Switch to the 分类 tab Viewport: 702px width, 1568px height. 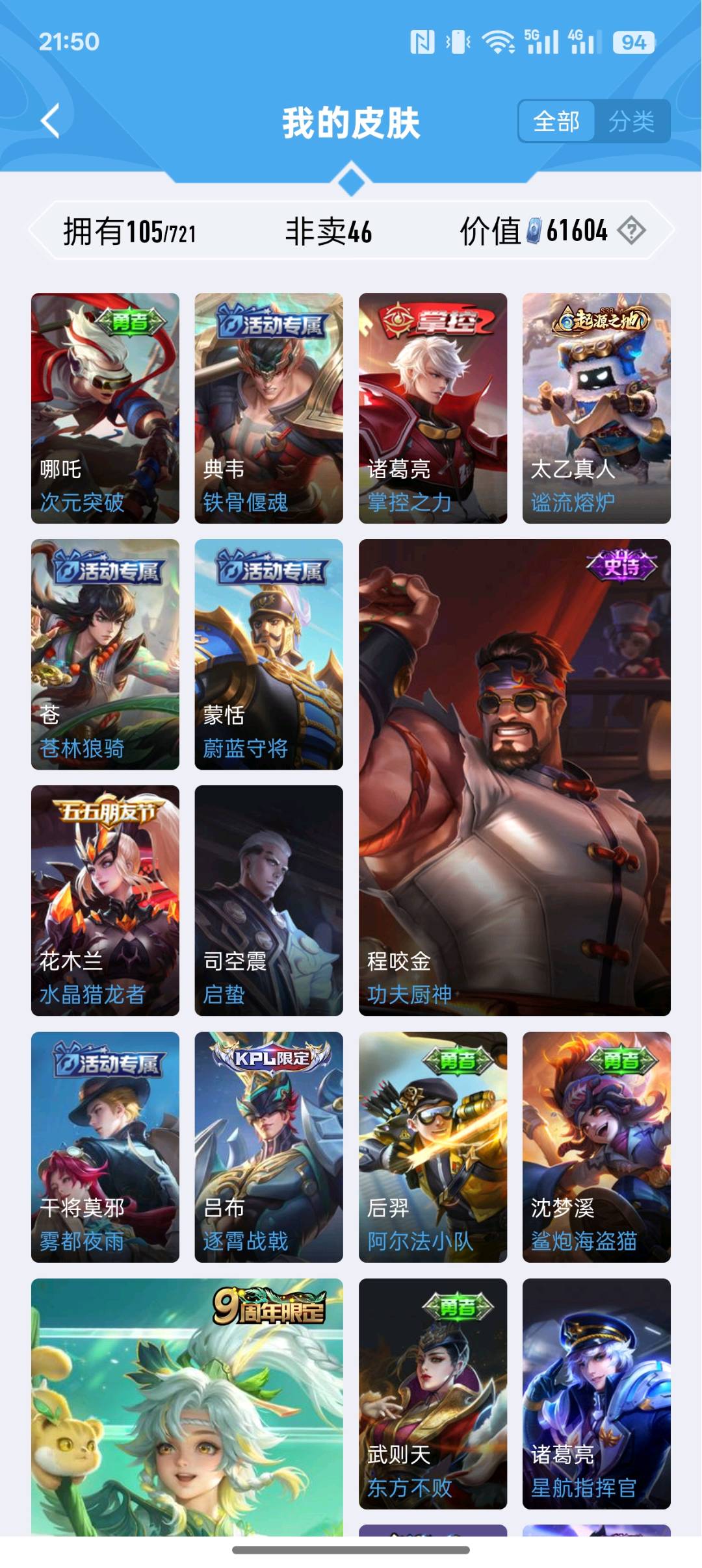click(631, 121)
